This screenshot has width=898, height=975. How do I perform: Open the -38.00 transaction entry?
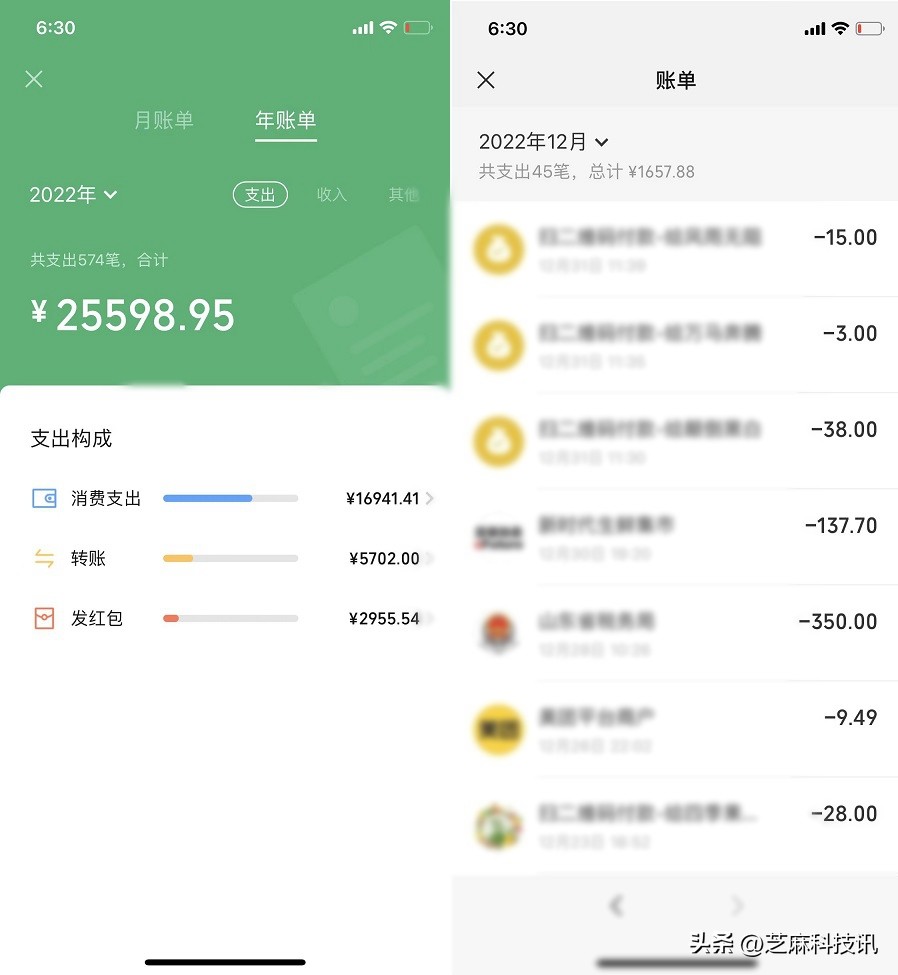(675, 440)
